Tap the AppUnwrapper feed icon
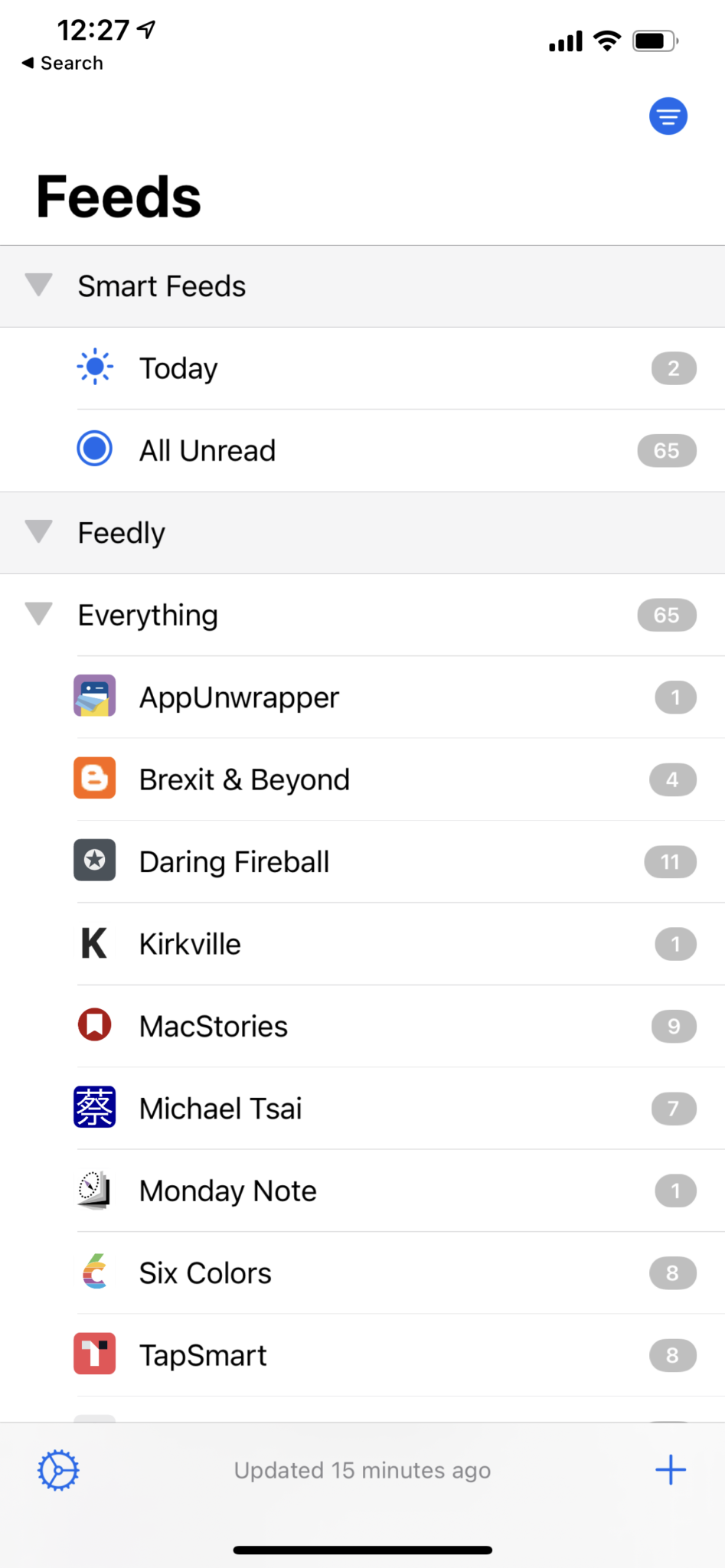This screenshot has height=1568, width=725. [x=94, y=695]
